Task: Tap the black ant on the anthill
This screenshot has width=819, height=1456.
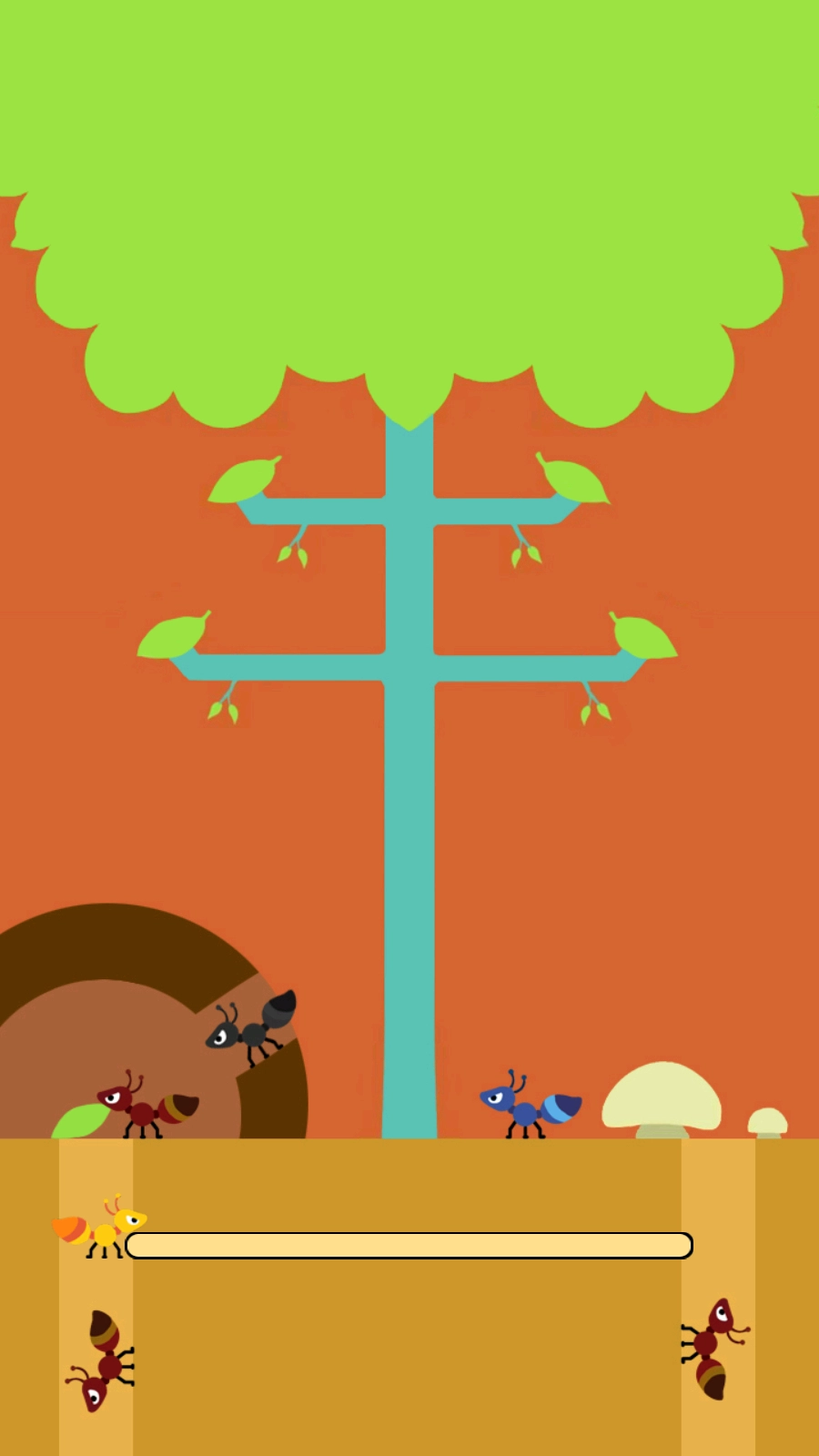Action: [x=253, y=1028]
